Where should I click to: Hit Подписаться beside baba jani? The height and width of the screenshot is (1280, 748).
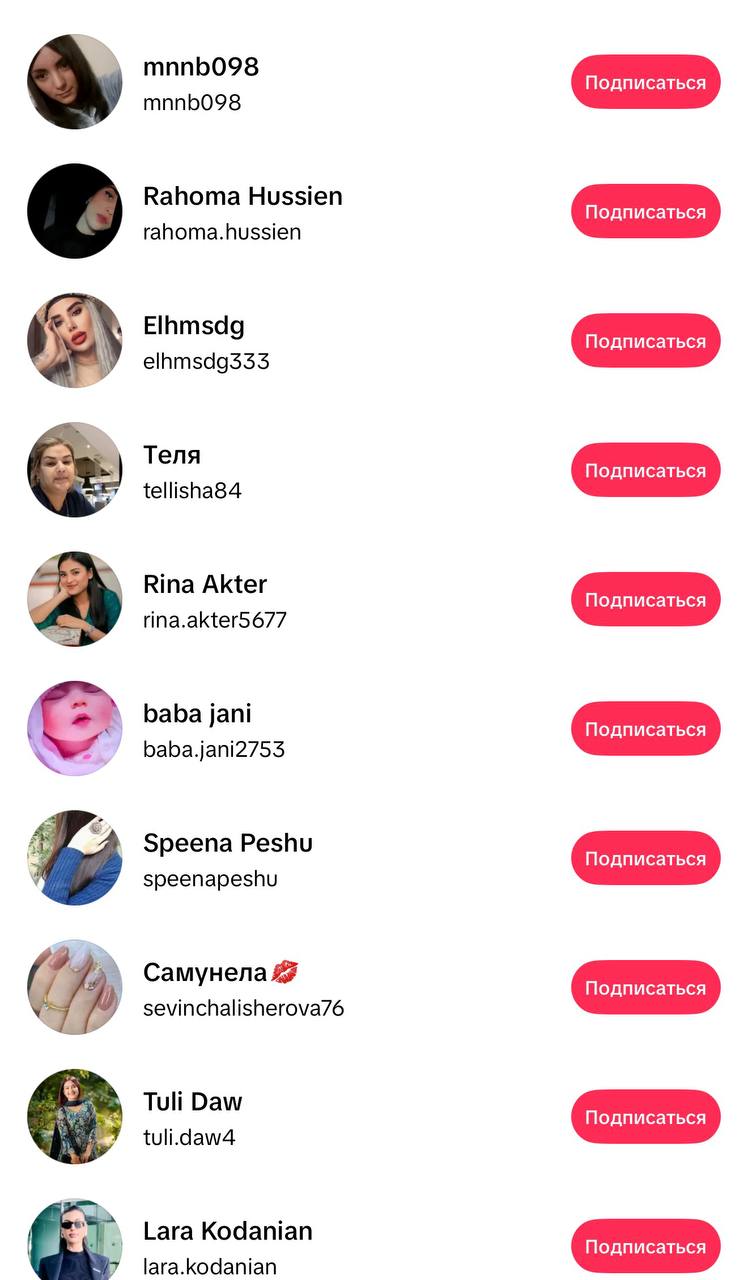[x=645, y=729]
